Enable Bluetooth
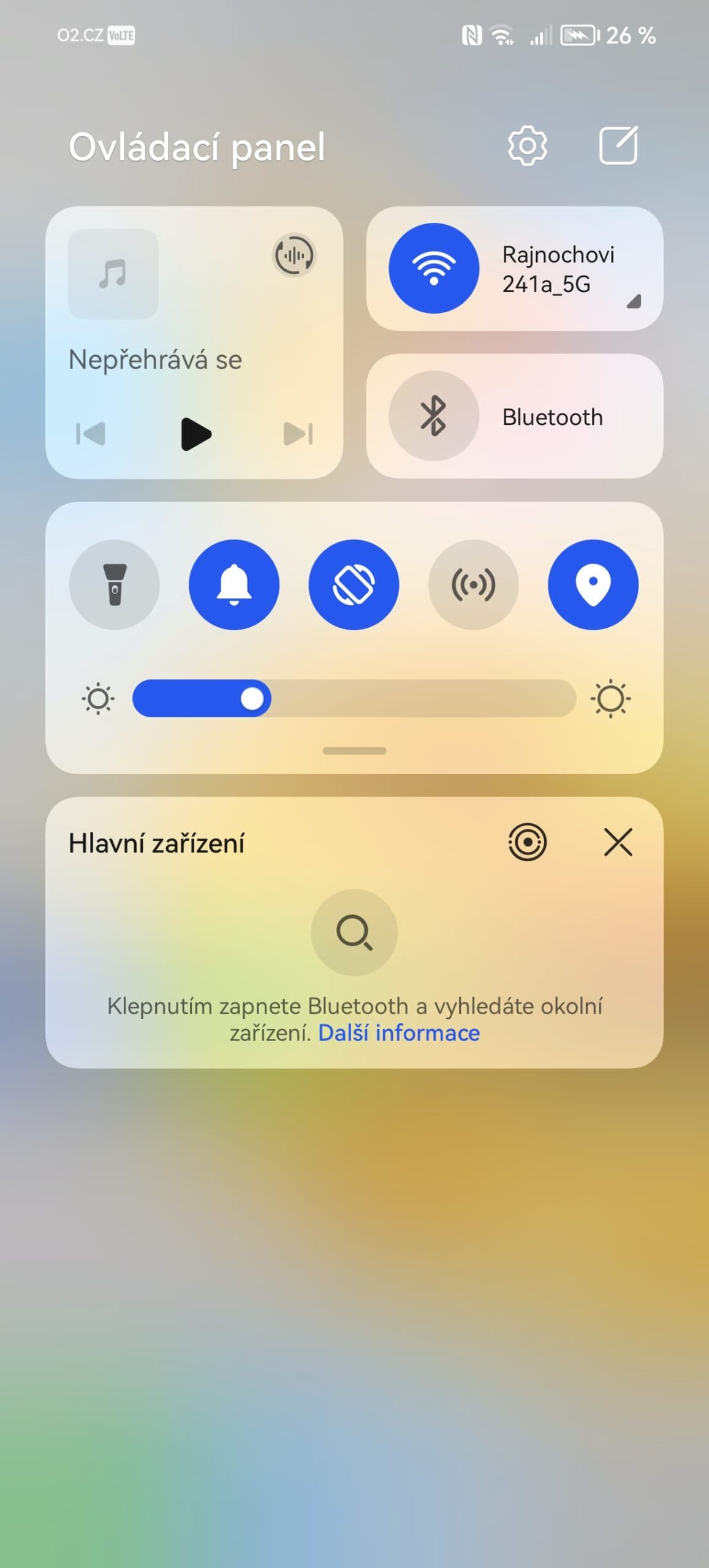This screenshot has height=1568, width=709. [434, 416]
